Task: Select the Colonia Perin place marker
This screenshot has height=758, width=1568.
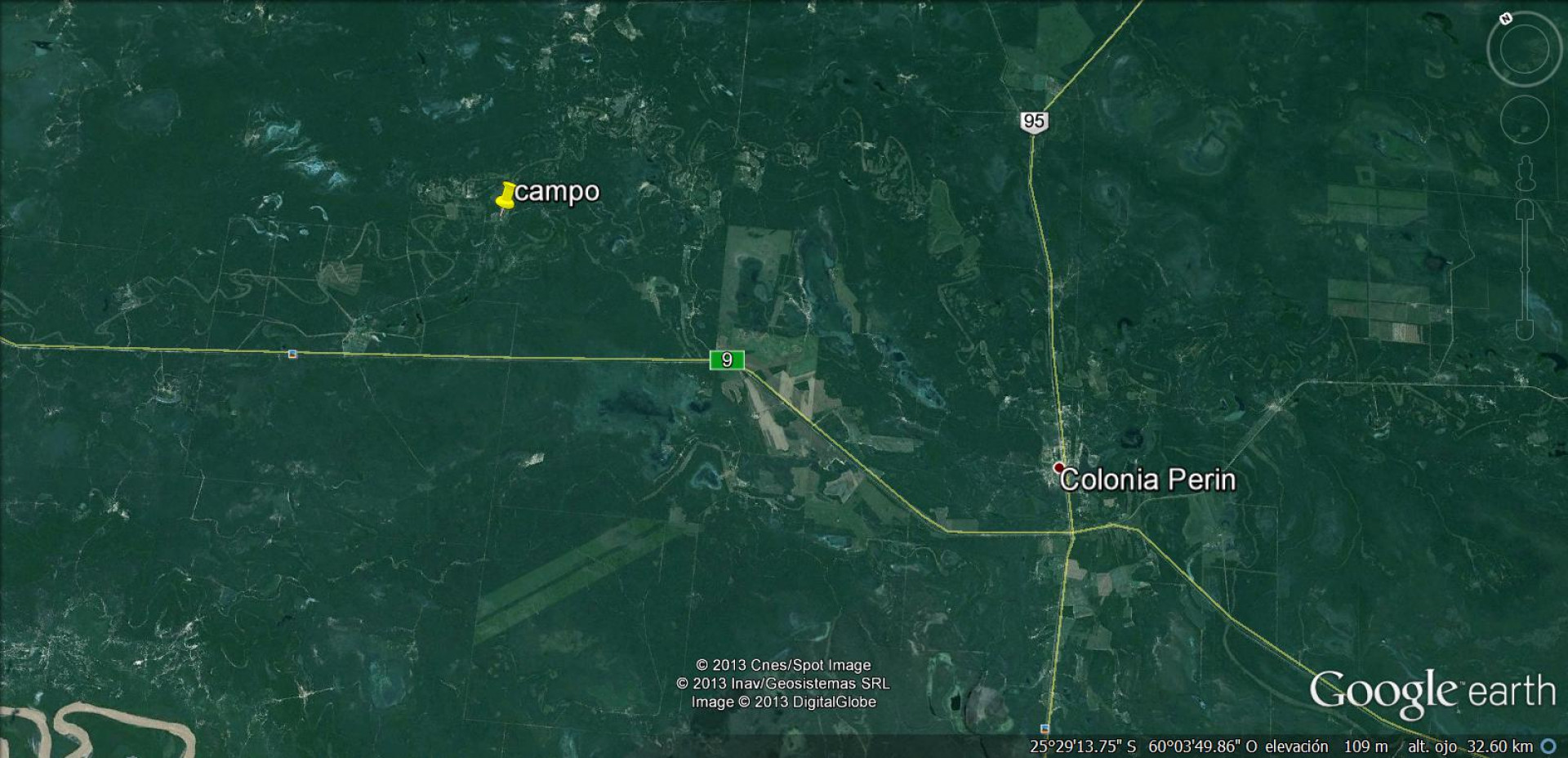Action: click(x=1058, y=467)
